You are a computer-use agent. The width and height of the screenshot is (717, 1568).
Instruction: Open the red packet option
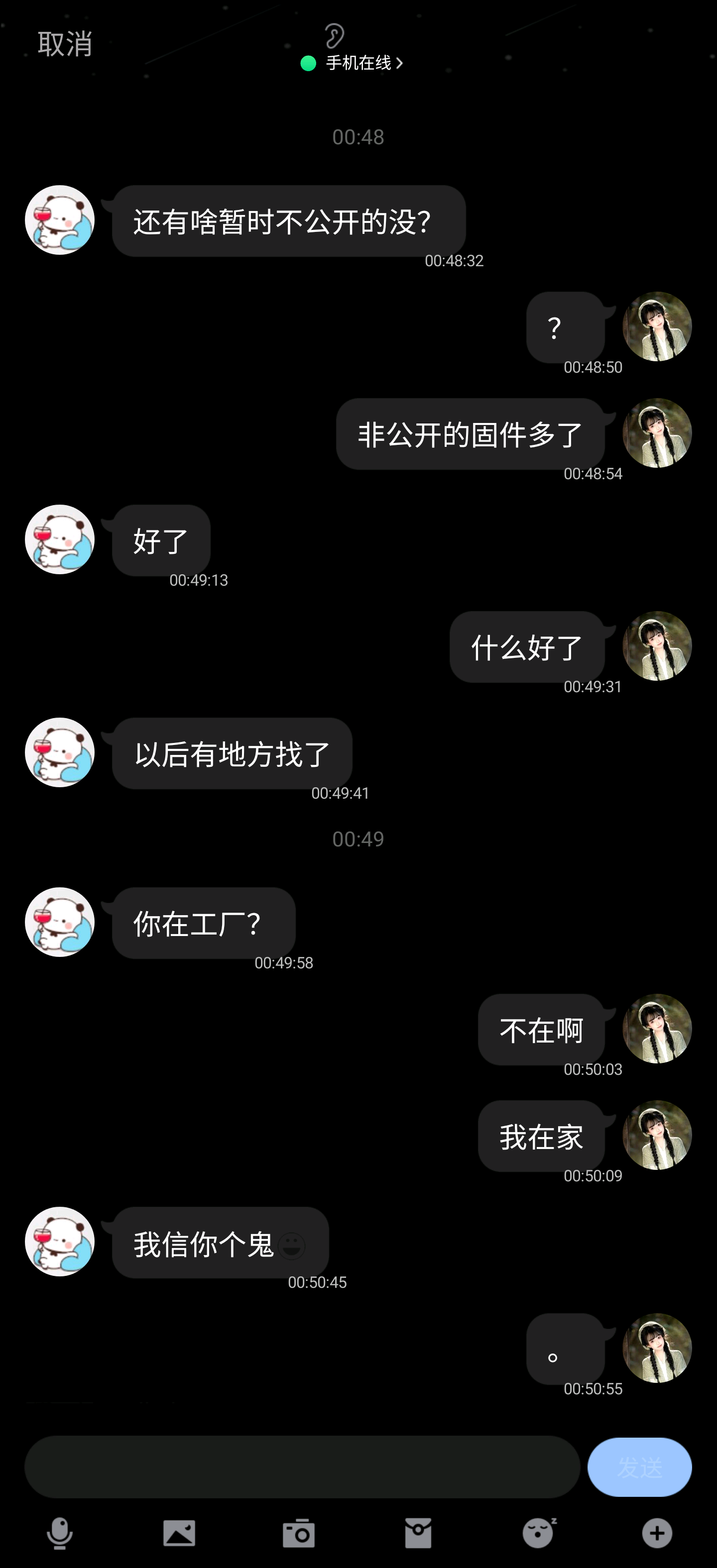[418, 1533]
